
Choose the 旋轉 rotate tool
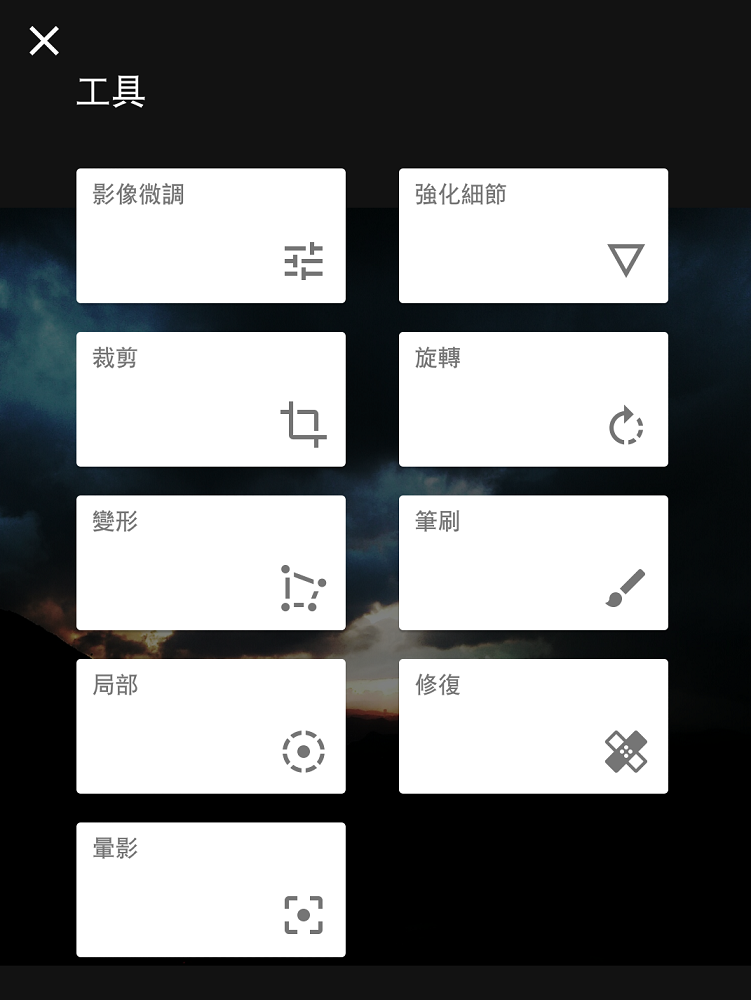533,399
